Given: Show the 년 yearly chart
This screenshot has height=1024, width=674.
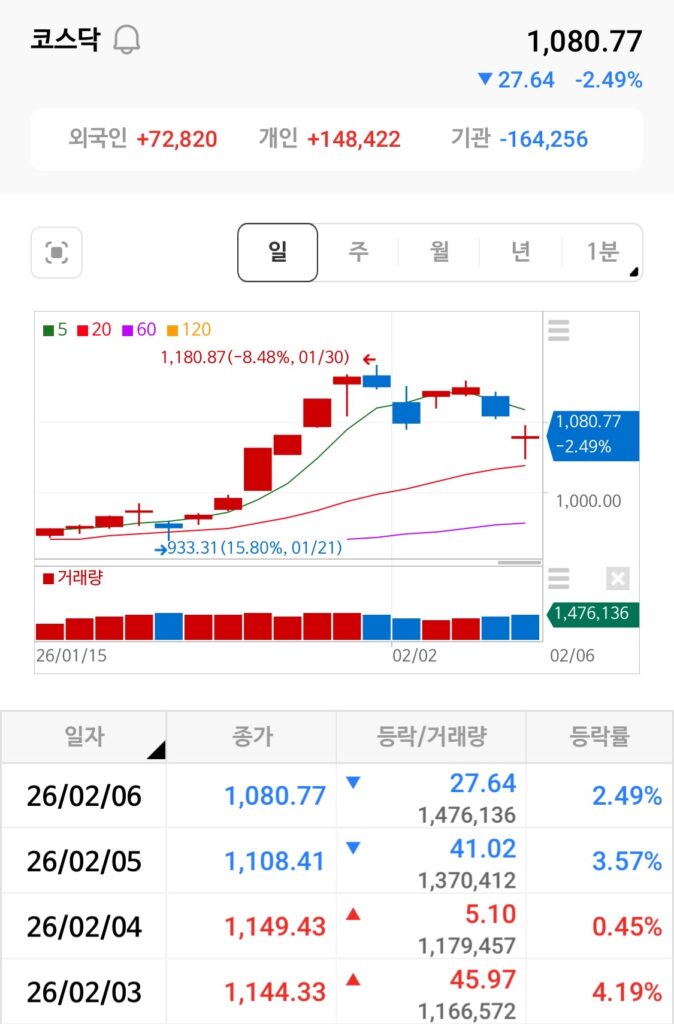Looking at the screenshot, I should pos(520,252).
